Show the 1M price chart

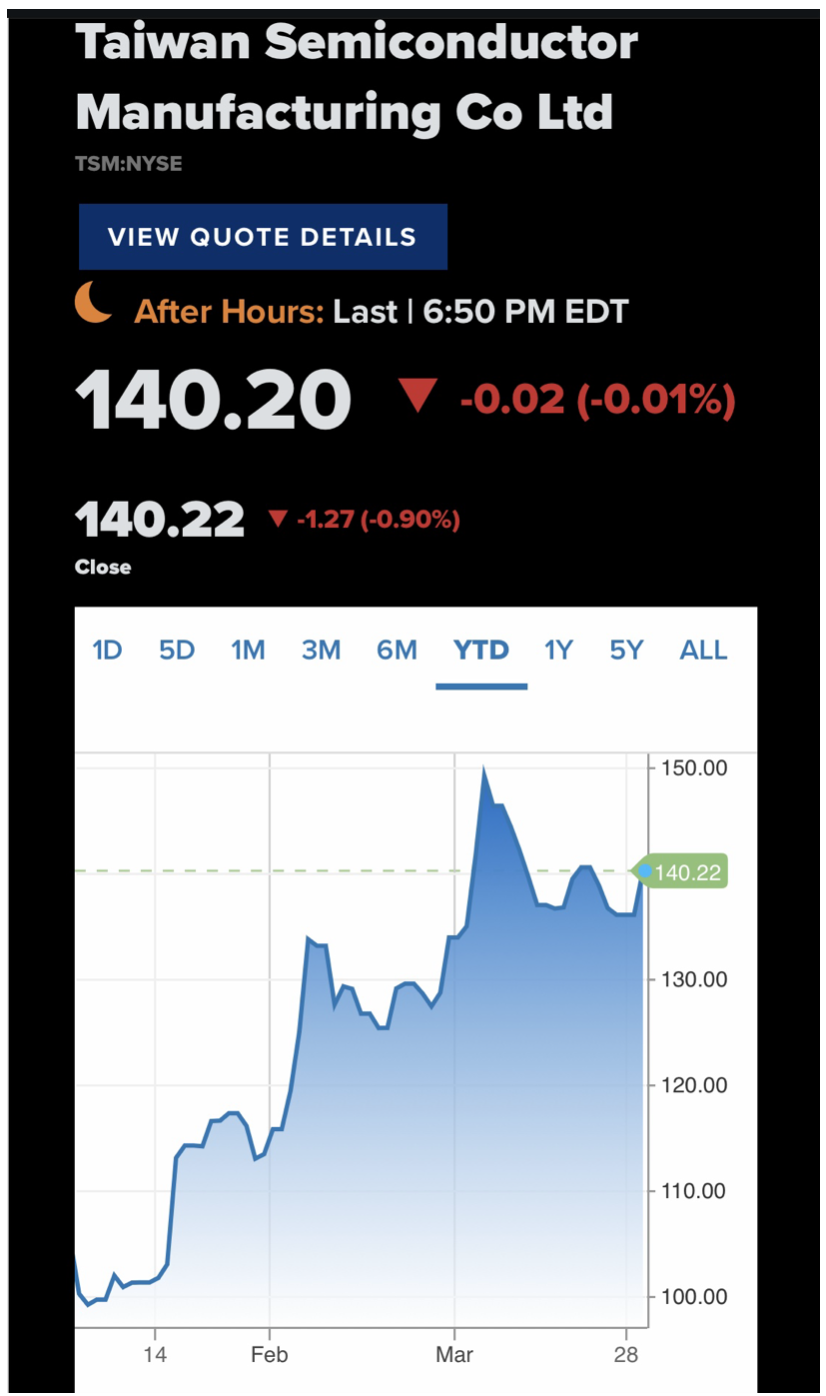[x=248, y=650]
